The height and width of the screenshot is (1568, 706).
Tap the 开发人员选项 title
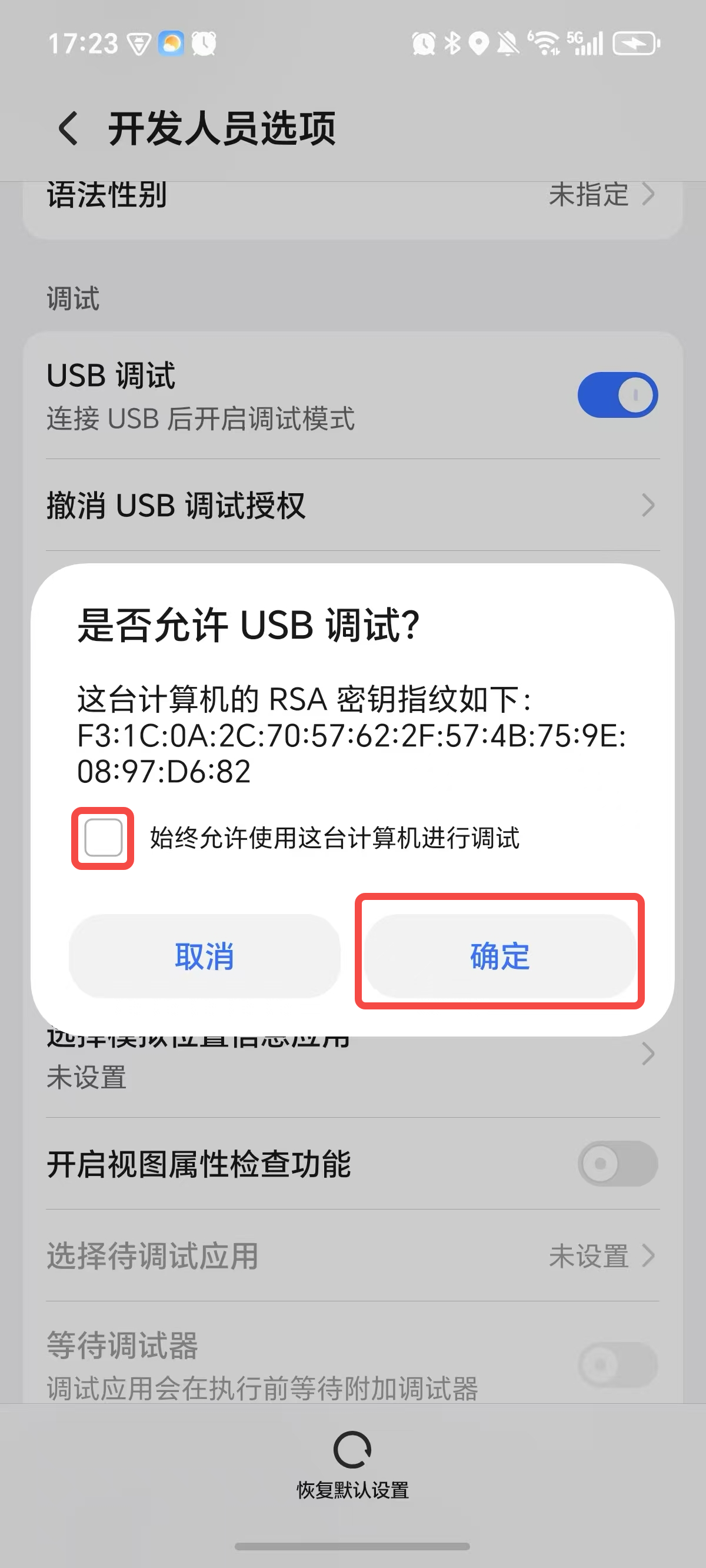[x=224, y=128]
